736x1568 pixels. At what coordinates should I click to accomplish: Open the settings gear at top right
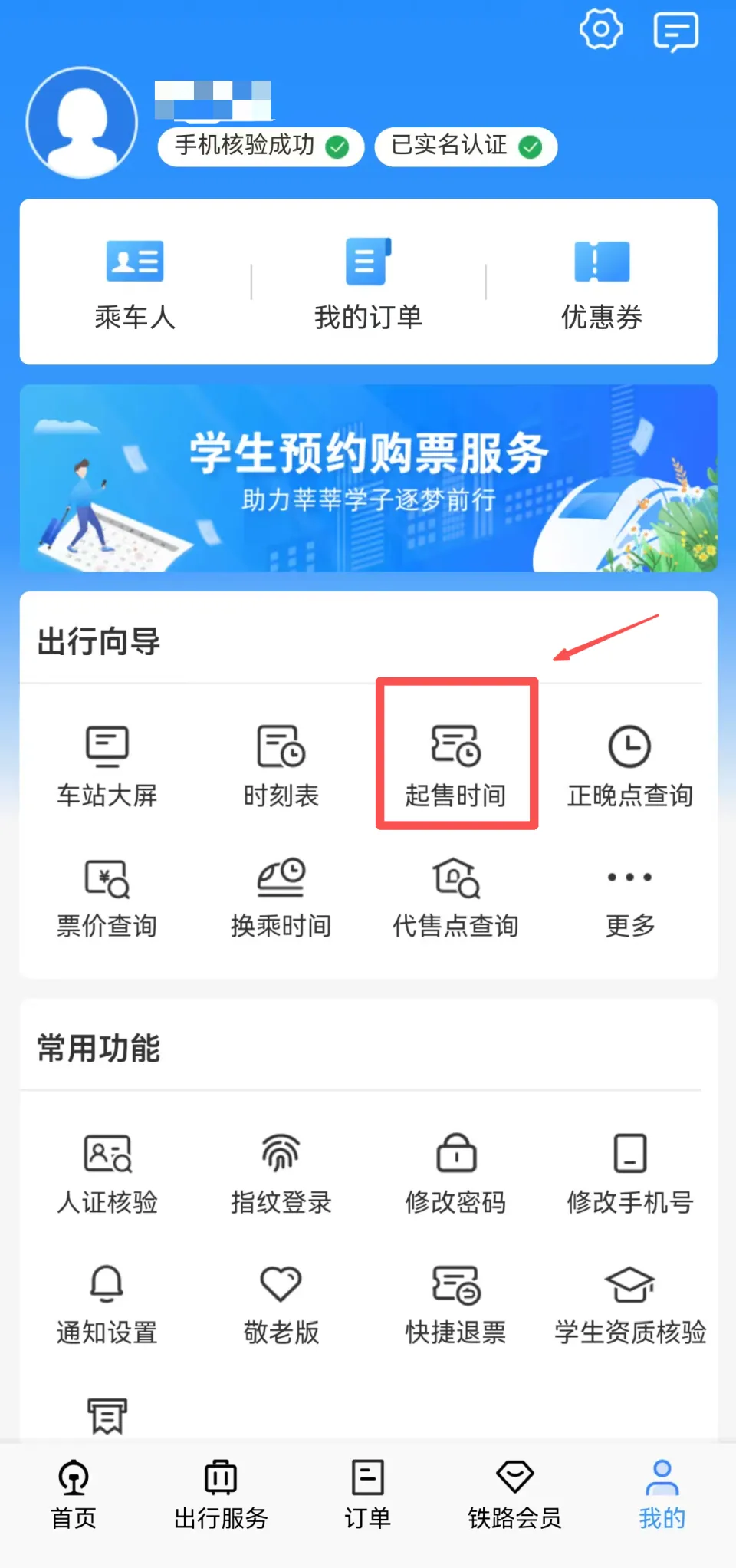(x=602, y=29)
